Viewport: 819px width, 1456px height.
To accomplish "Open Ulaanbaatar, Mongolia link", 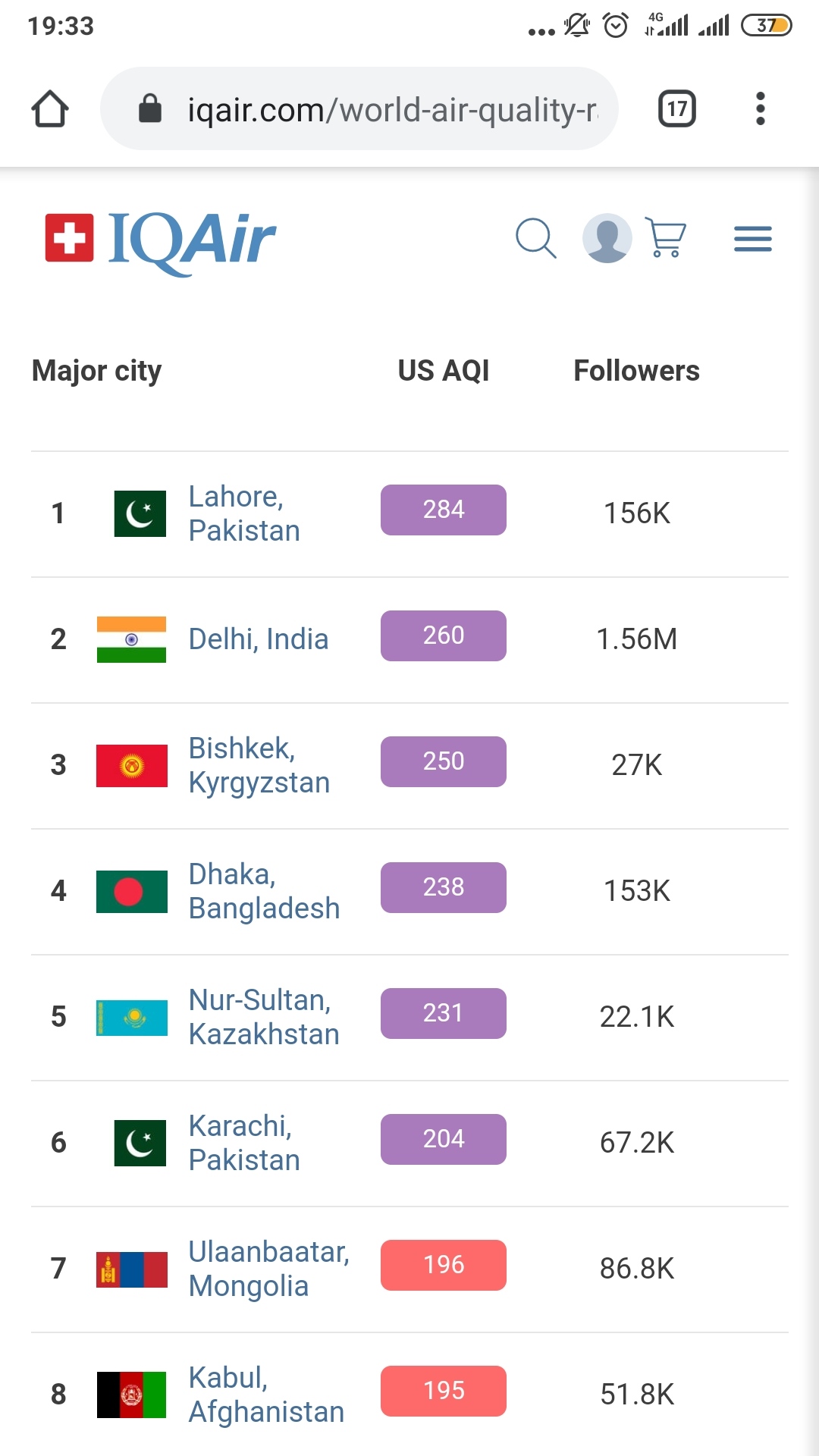I will click(268, 1269).
